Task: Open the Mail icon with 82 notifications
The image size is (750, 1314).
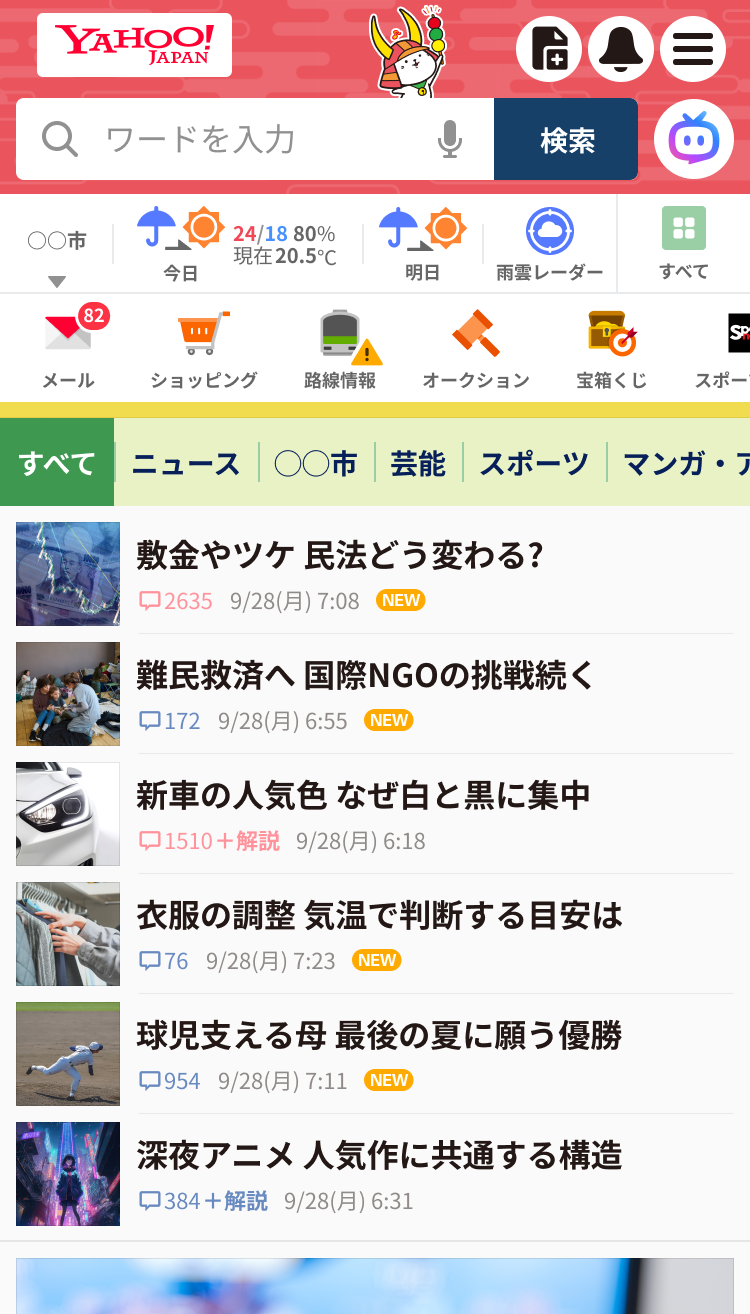Action: [67, 335]
